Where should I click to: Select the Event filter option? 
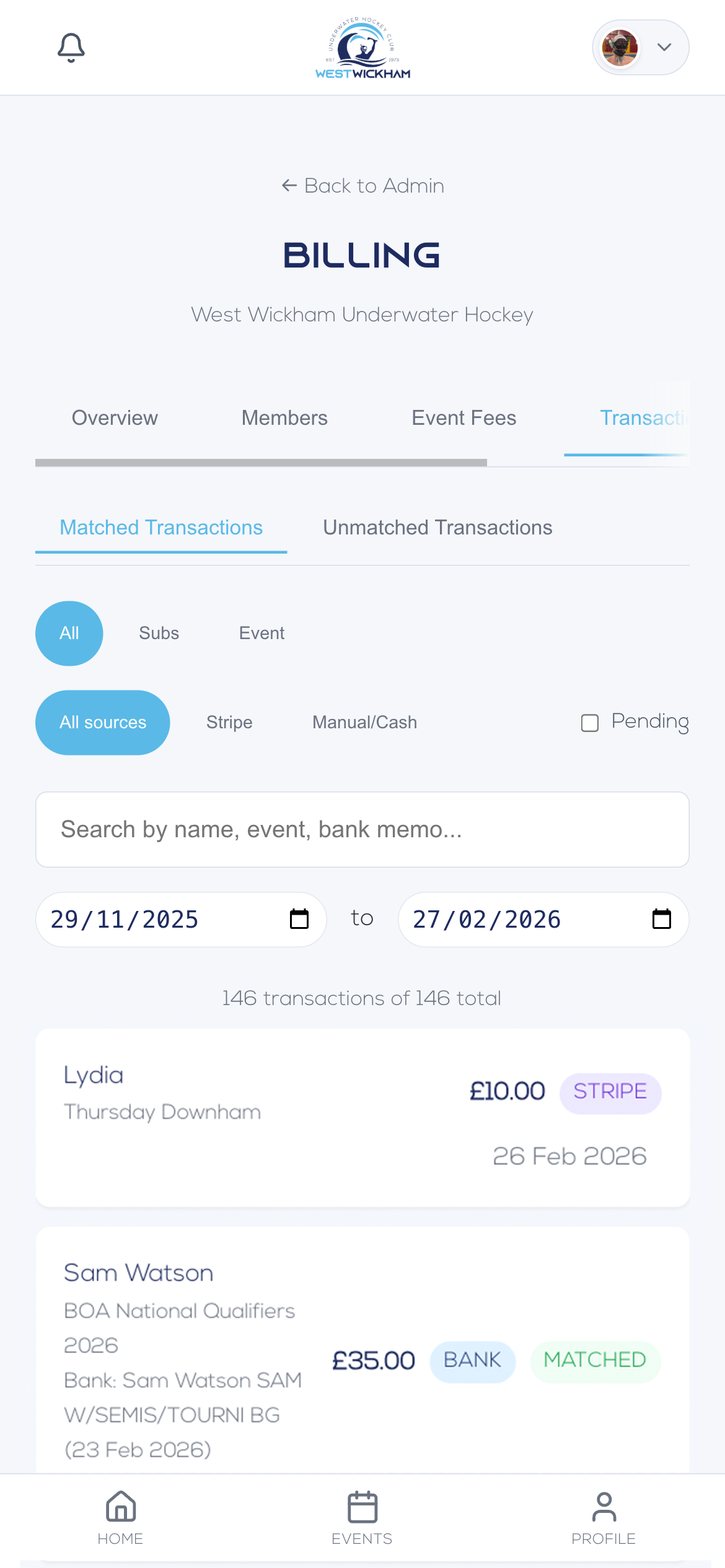coord(261,633)
